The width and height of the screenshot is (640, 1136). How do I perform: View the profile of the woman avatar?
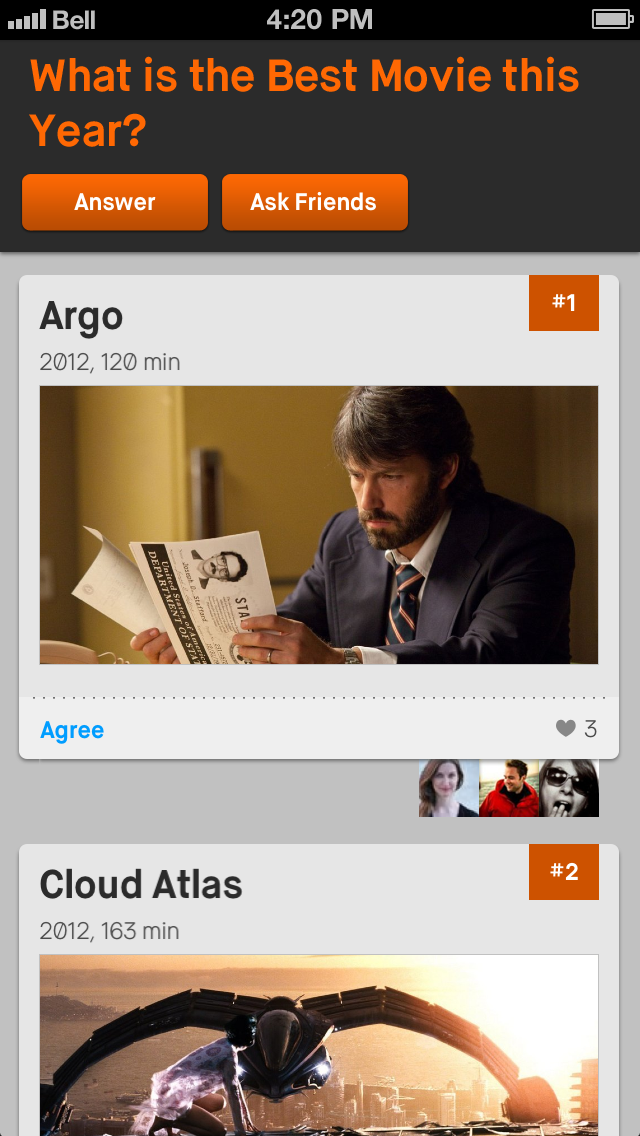(449, 788)
